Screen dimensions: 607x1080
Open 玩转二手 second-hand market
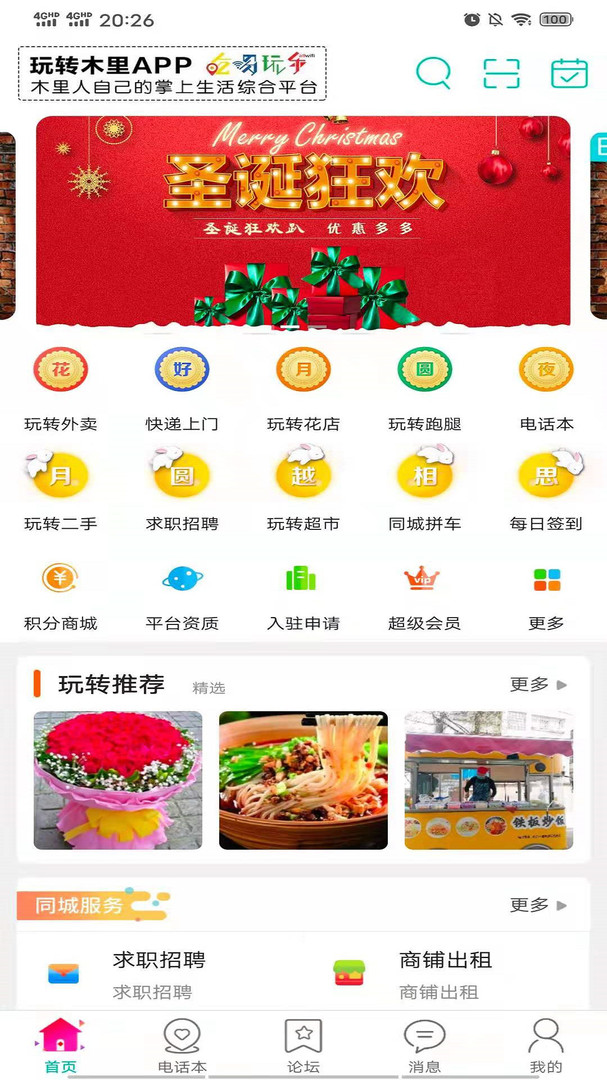[x=61, y=490]
